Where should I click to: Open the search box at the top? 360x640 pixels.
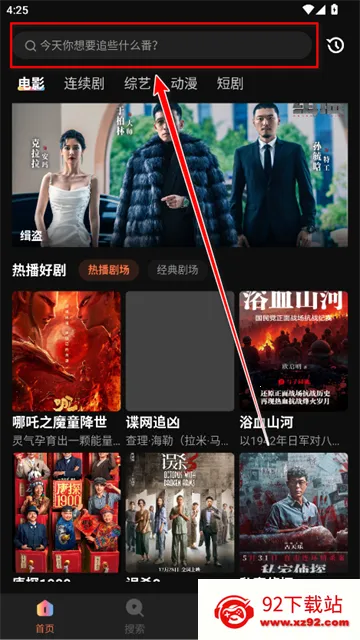click(x=162, y=45)
